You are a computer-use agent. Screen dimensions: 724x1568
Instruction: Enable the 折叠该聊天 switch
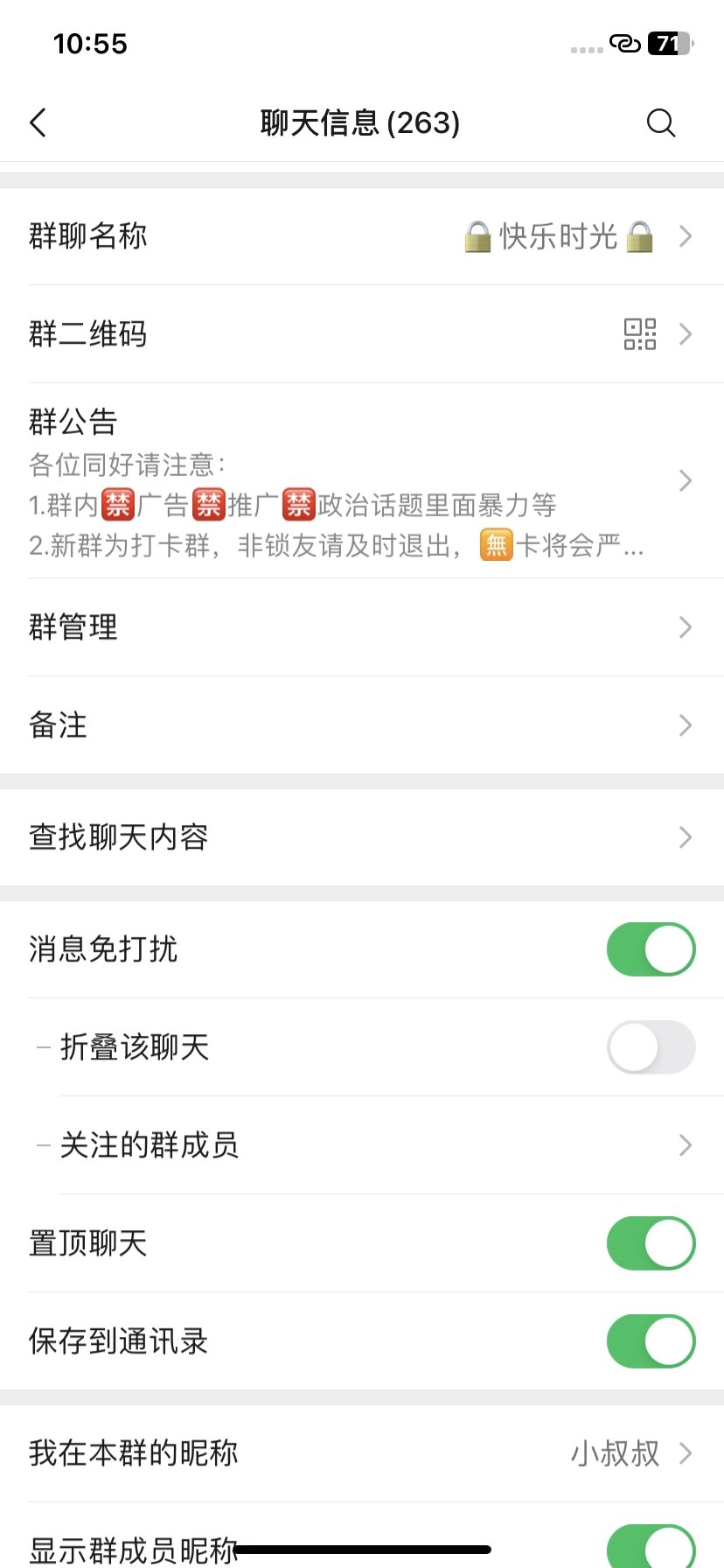click(x=651, y=1047)
